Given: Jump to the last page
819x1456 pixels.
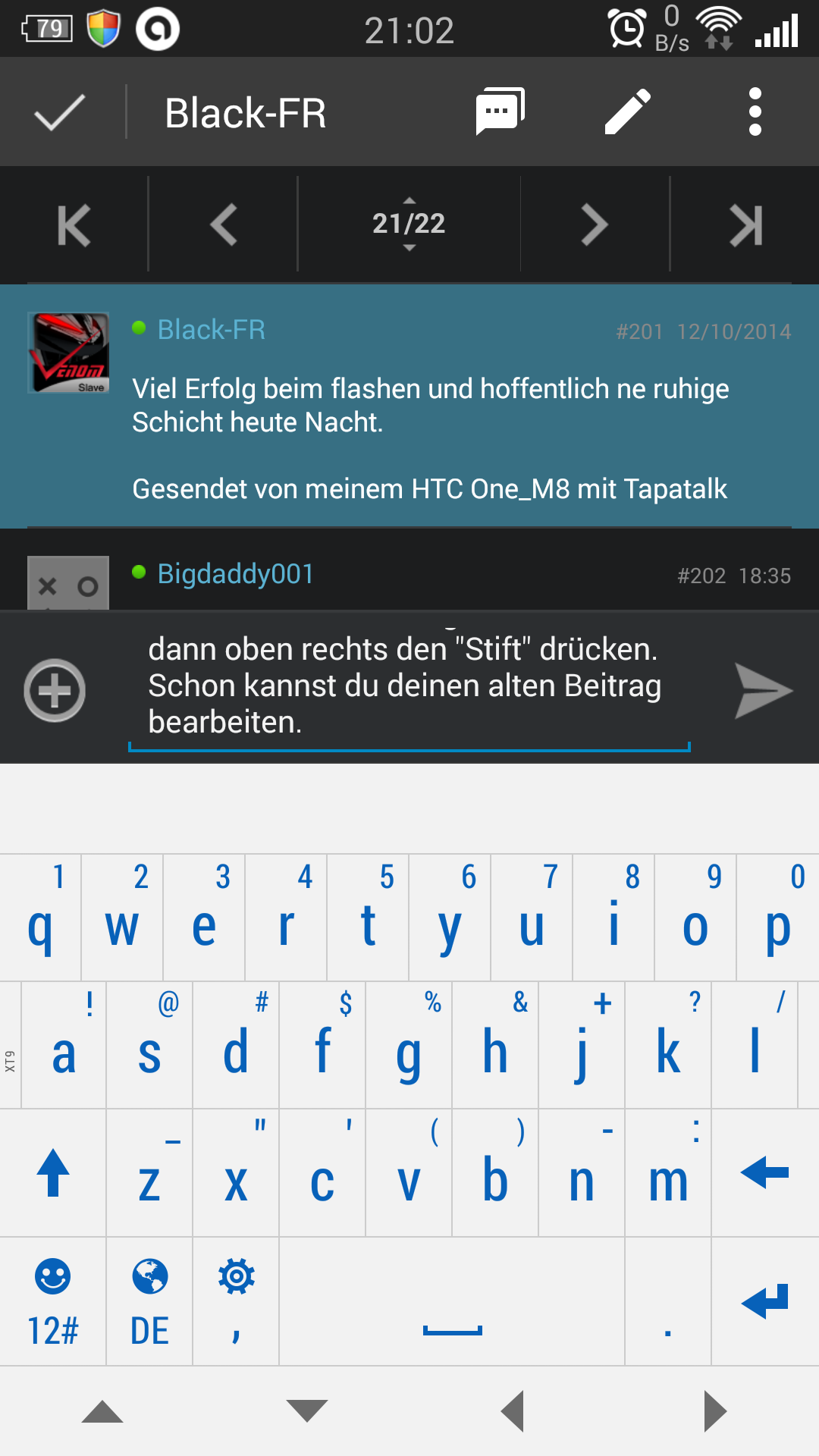Looking at the screenshot, I should 745,225.
